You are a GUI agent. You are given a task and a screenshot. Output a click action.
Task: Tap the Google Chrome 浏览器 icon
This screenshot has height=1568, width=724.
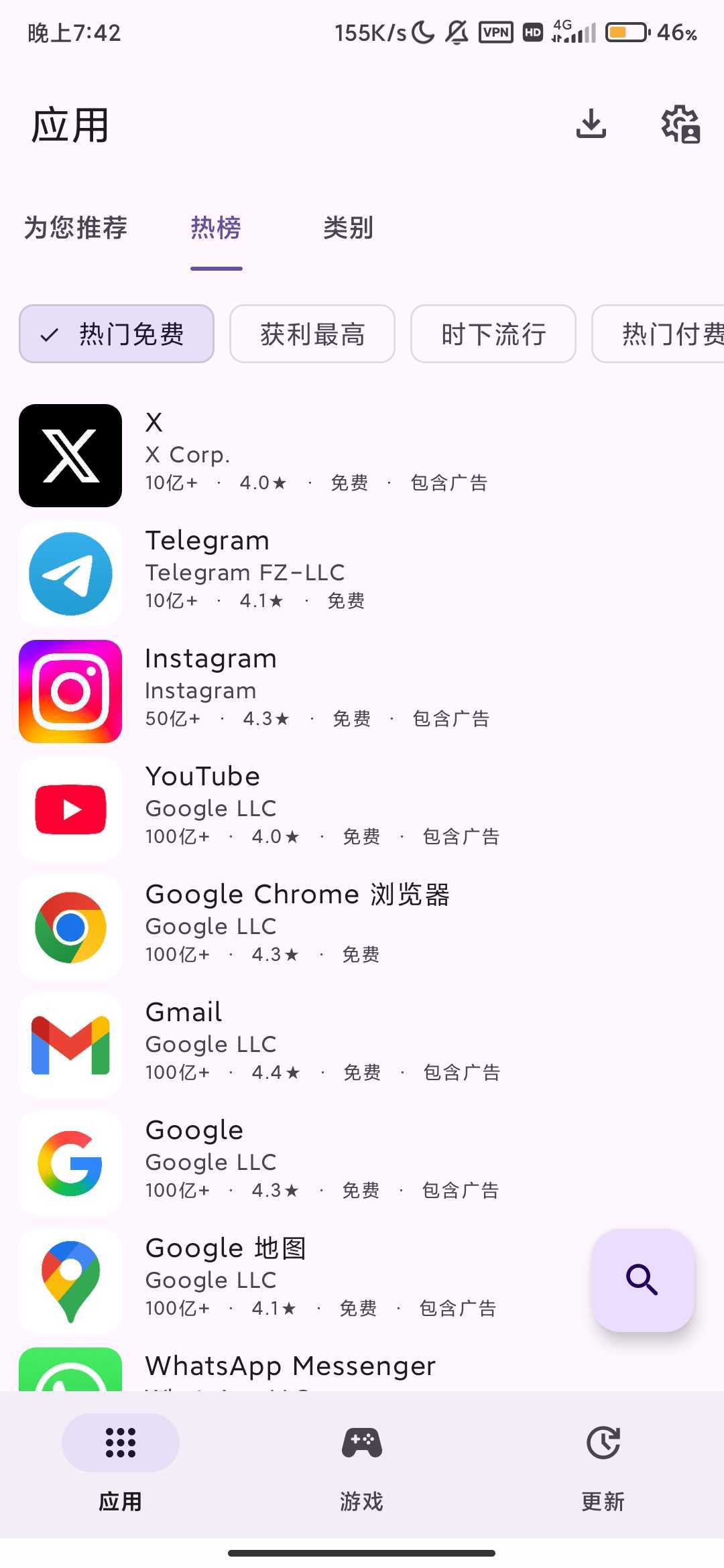pyautogui.click(x=70, y=927)
